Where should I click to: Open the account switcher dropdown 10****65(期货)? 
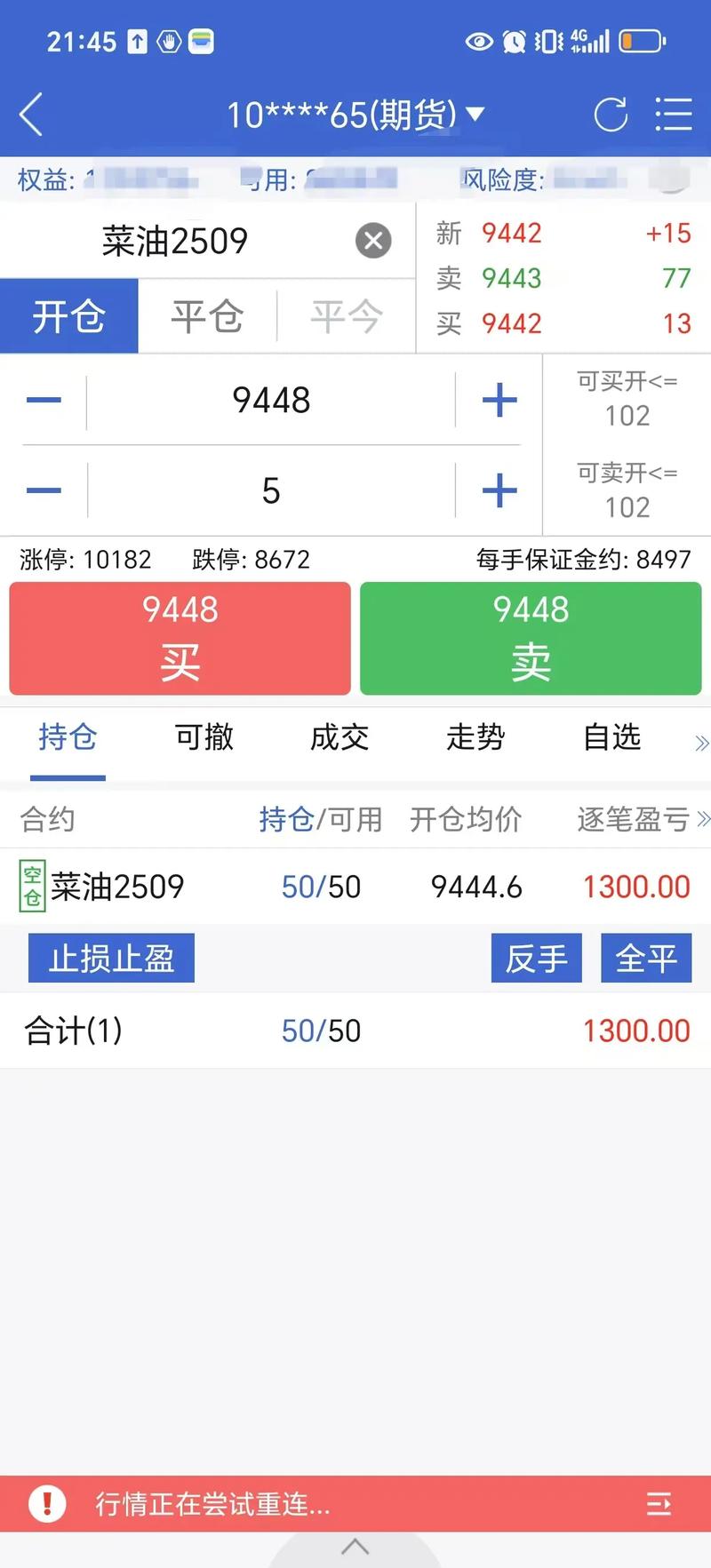click(355, 115)
